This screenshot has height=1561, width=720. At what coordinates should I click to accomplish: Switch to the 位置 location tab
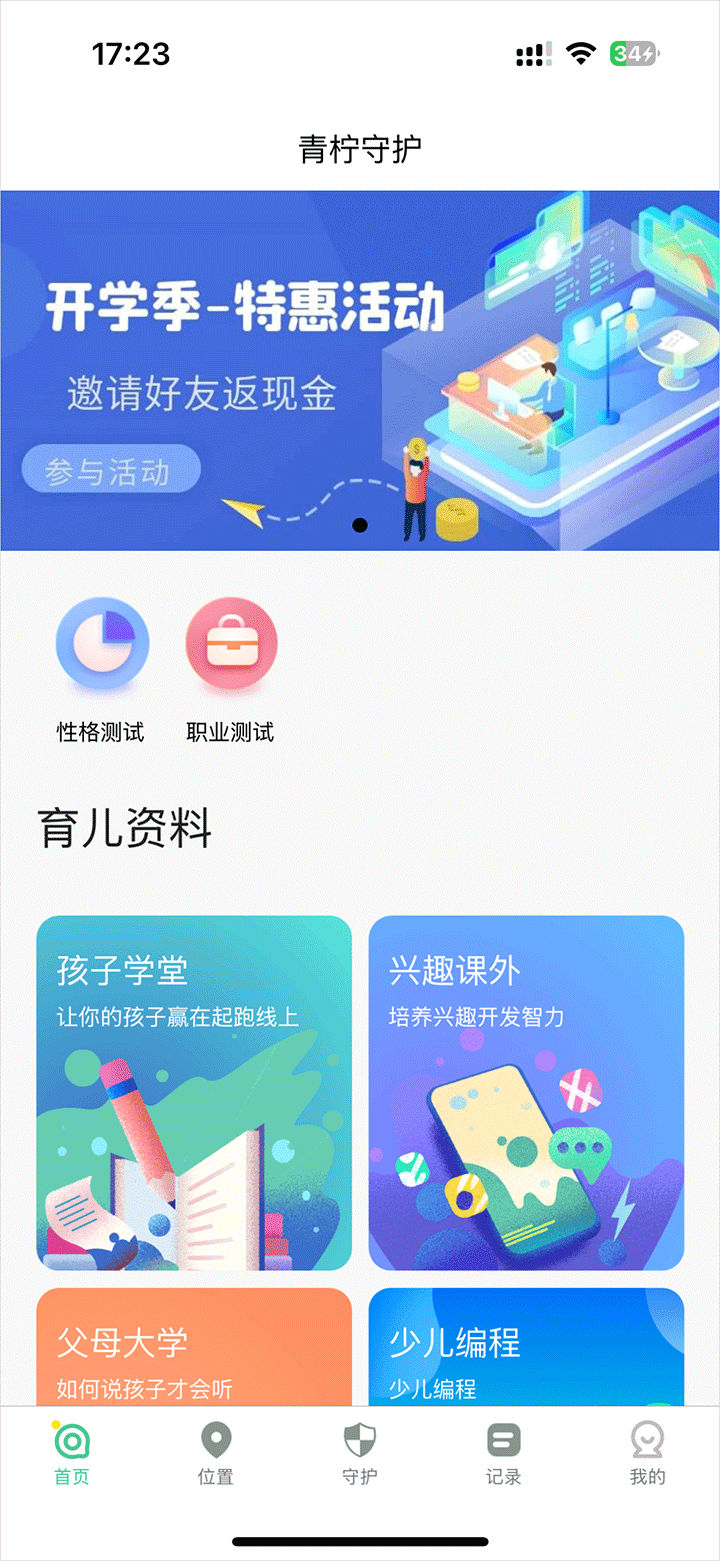(216, 1453)
